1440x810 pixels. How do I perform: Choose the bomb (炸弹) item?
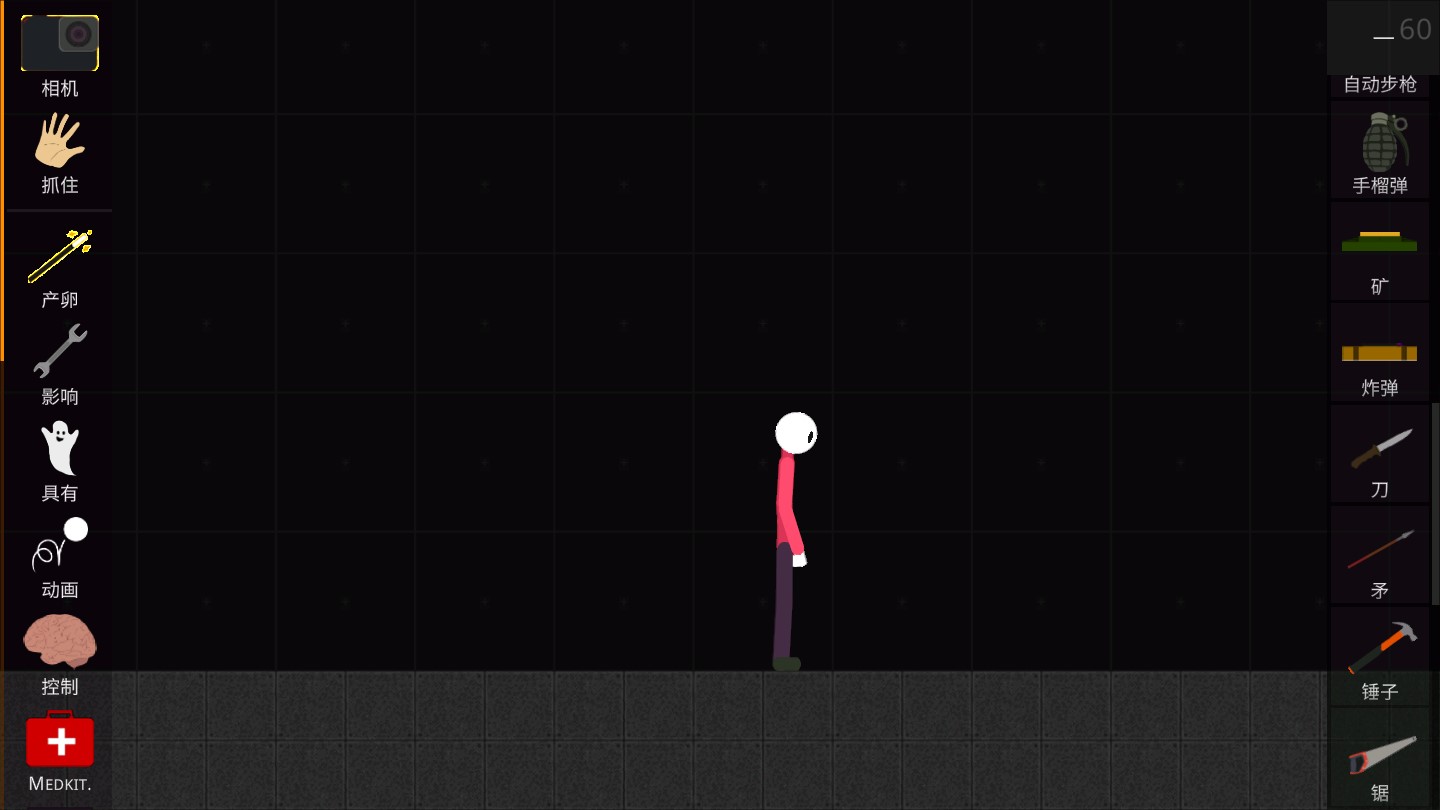click(1380, 353)
